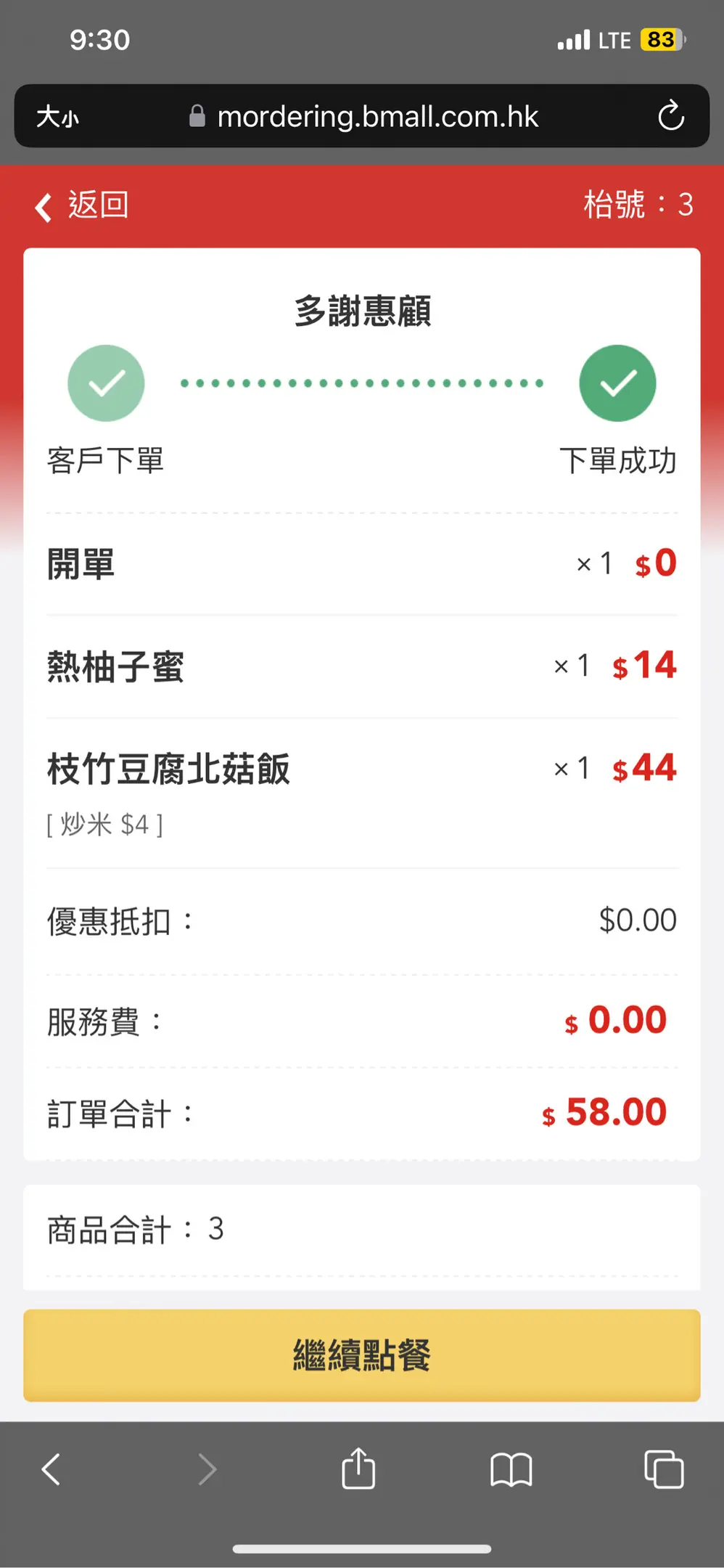Open Safari bookmarks
724x1568 pixels.
tap(511, 1469)
